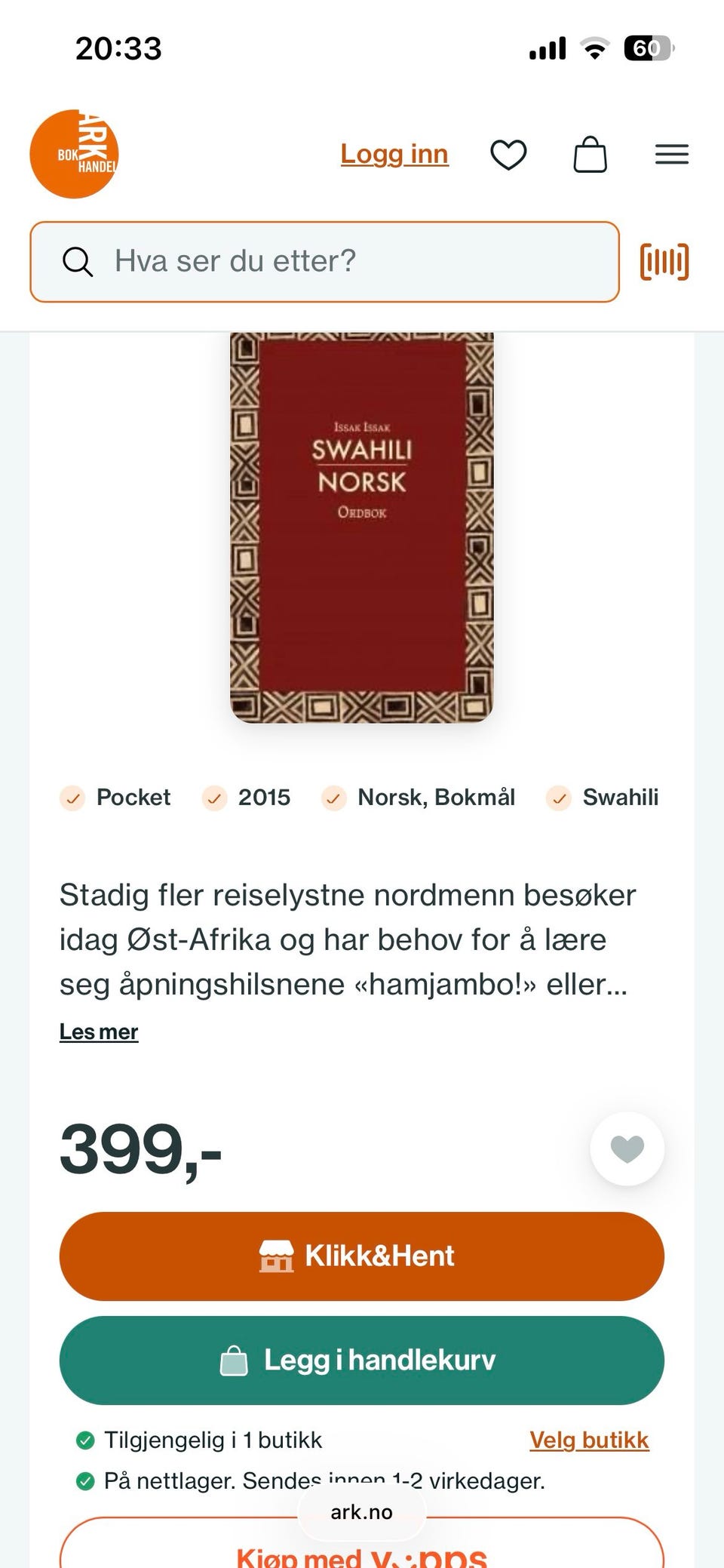Screen dimensions: 724x1568
Task: Open store selection via Velg butikk
Action: click(589, 1440)
